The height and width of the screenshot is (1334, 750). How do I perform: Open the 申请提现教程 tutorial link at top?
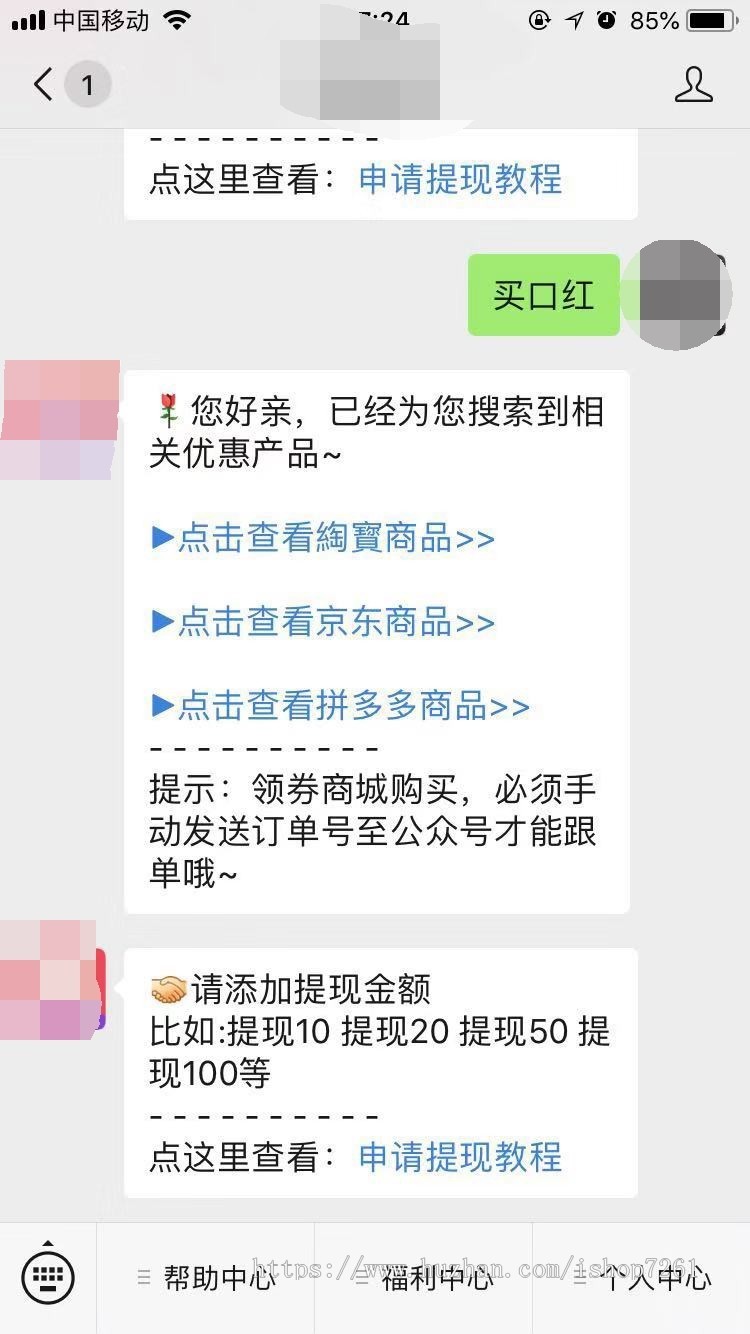pos(460,180)
